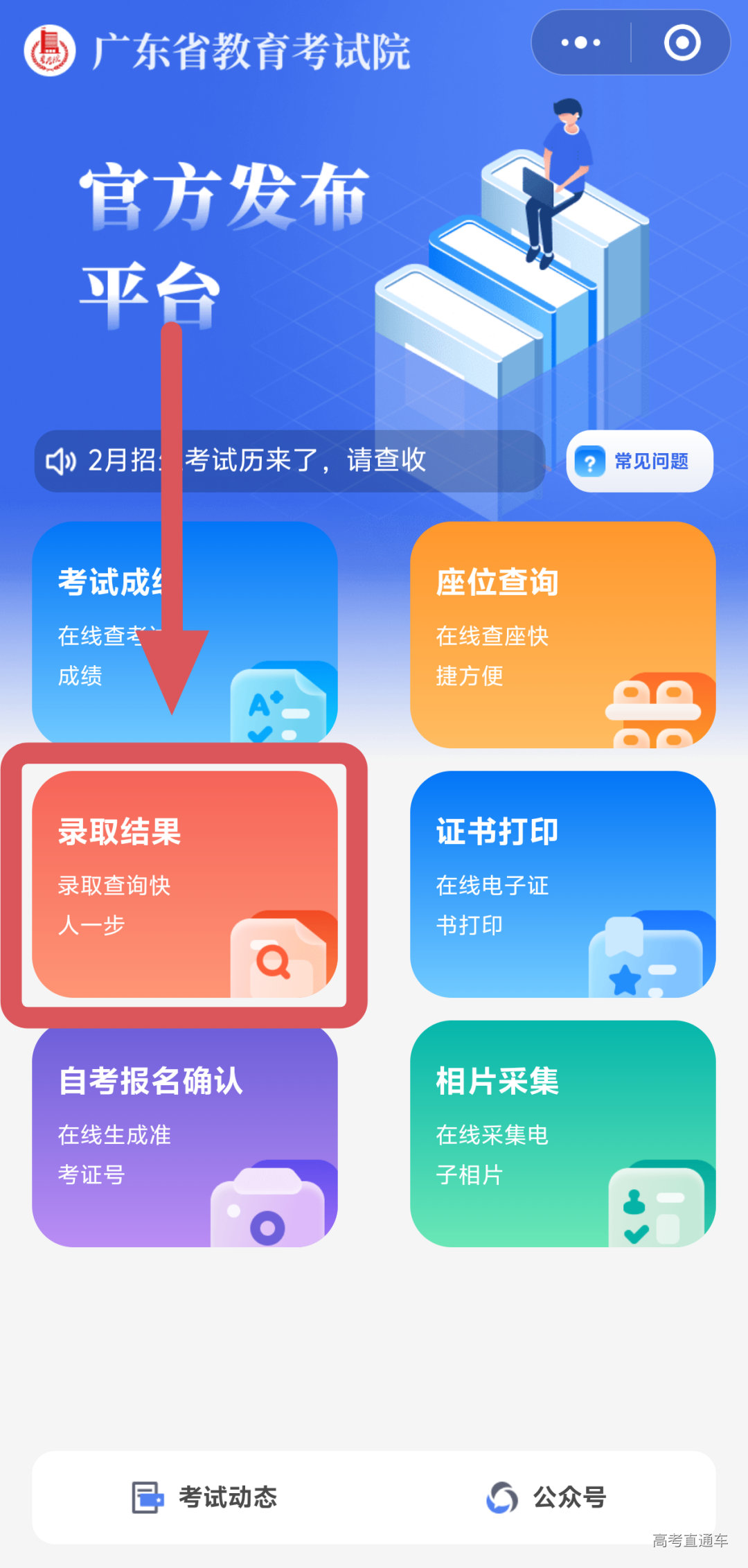Click the circular close capsule button
The width and height of the screenshot is (748, 1568).
(683, 42)
